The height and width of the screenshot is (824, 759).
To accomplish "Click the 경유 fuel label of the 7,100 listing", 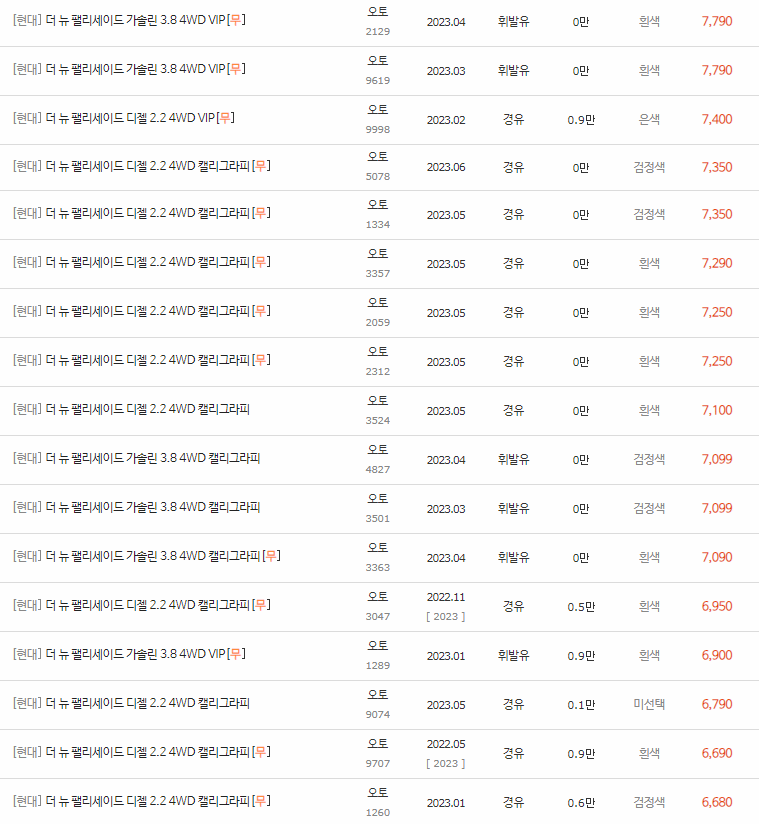I will 515,411.
